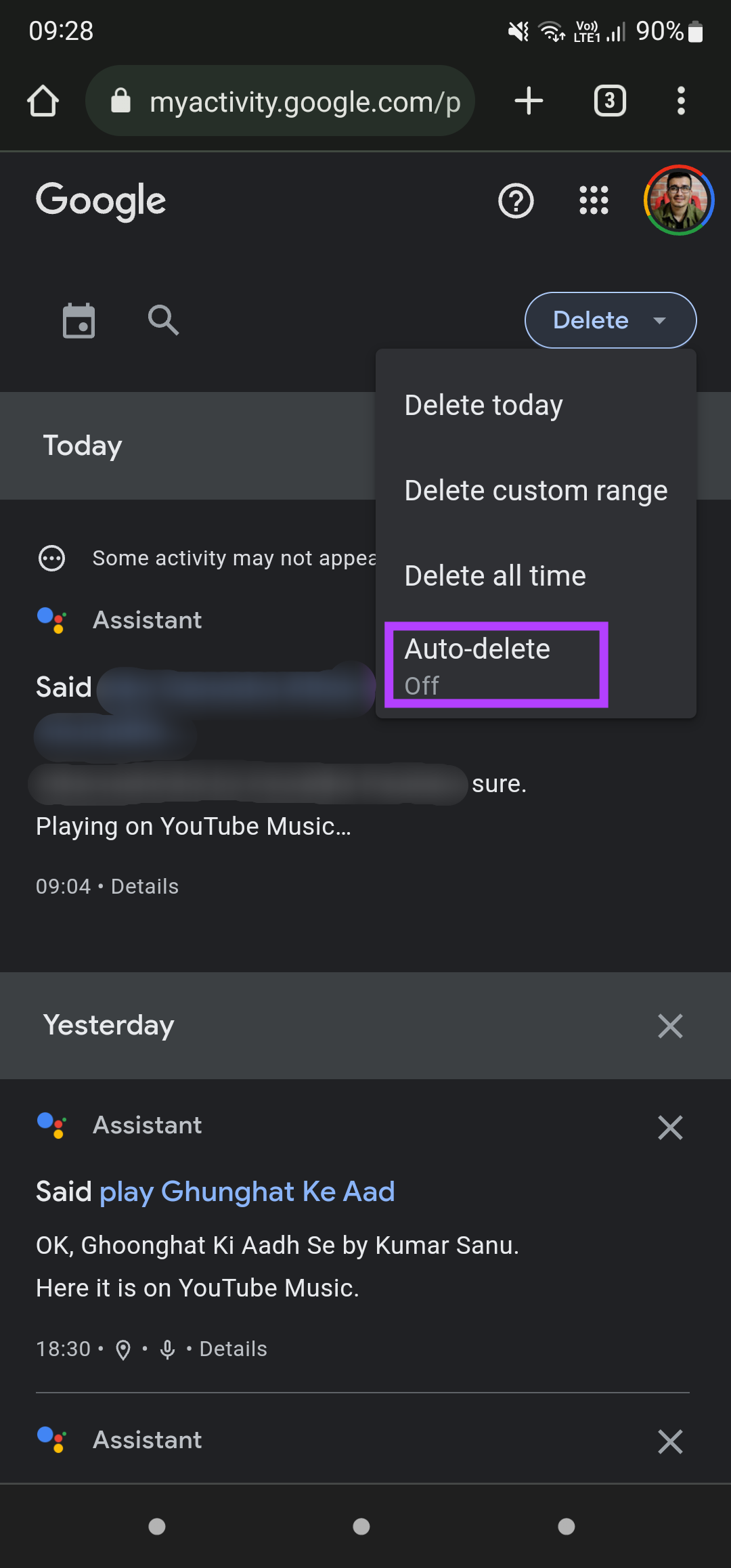Open a new browser tab
Screen dimensions: 731x1568
pyautogui.click(x=529, y=101)
